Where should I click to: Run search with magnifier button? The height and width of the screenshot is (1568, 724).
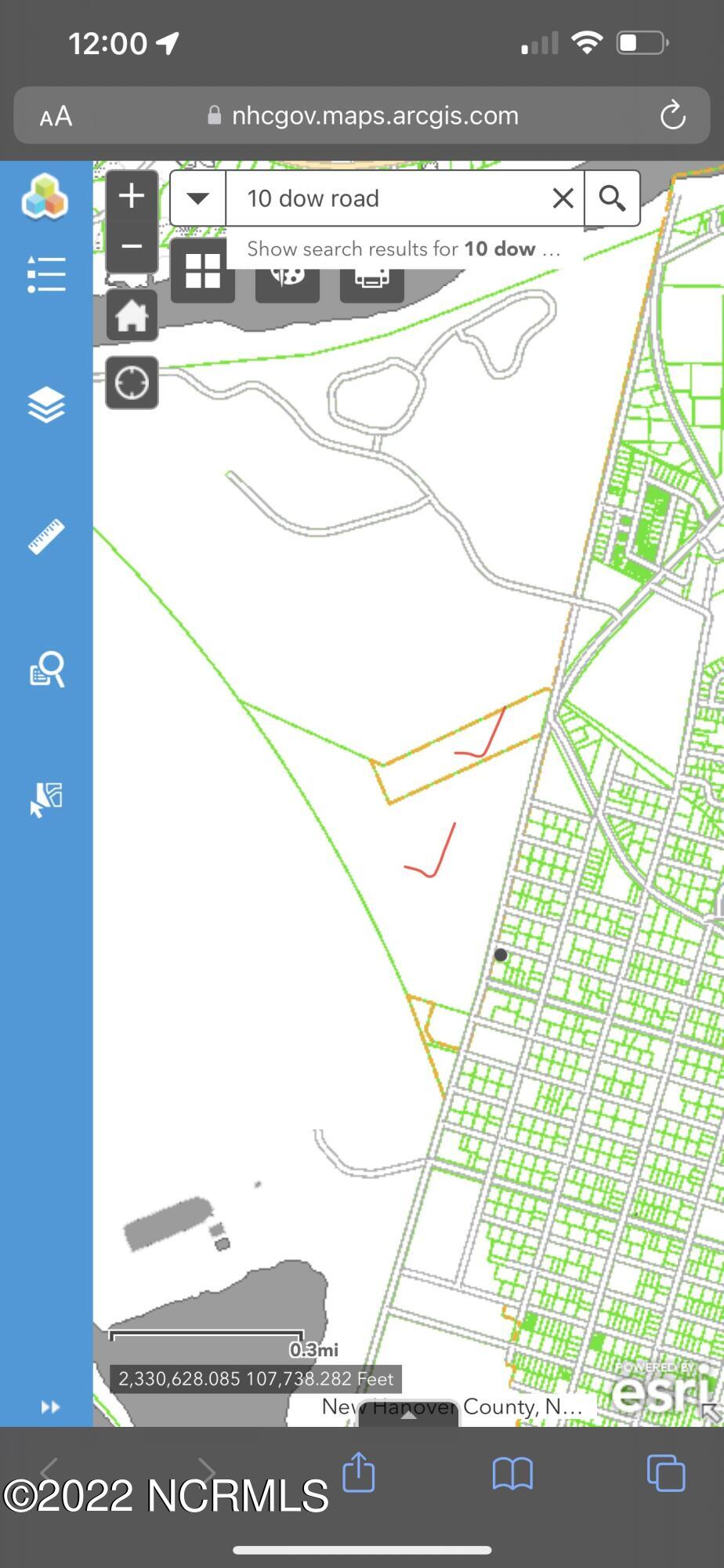(x=612, y=198)
